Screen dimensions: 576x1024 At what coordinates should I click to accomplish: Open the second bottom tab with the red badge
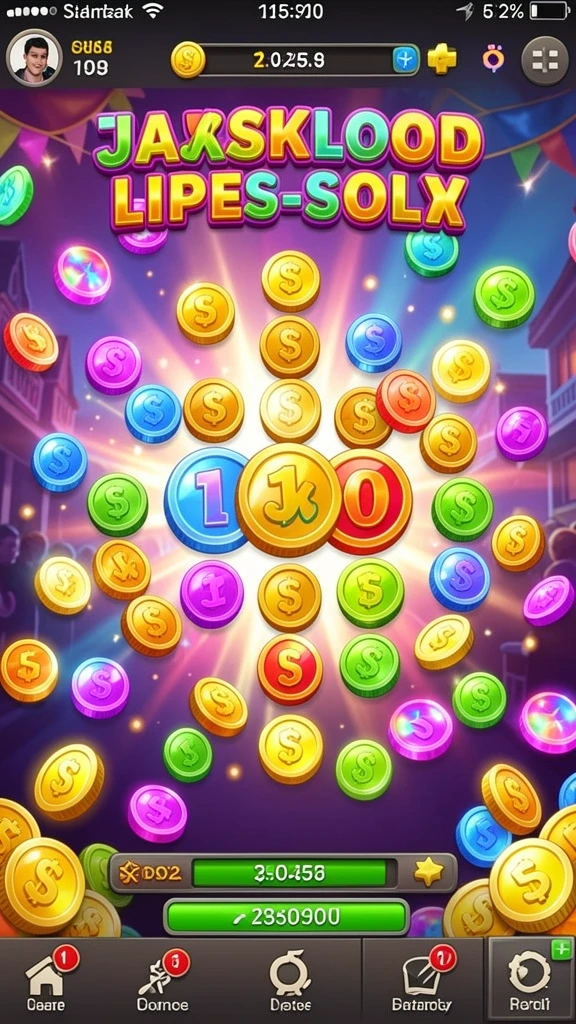pyautogui.click(x=163, y=980)
